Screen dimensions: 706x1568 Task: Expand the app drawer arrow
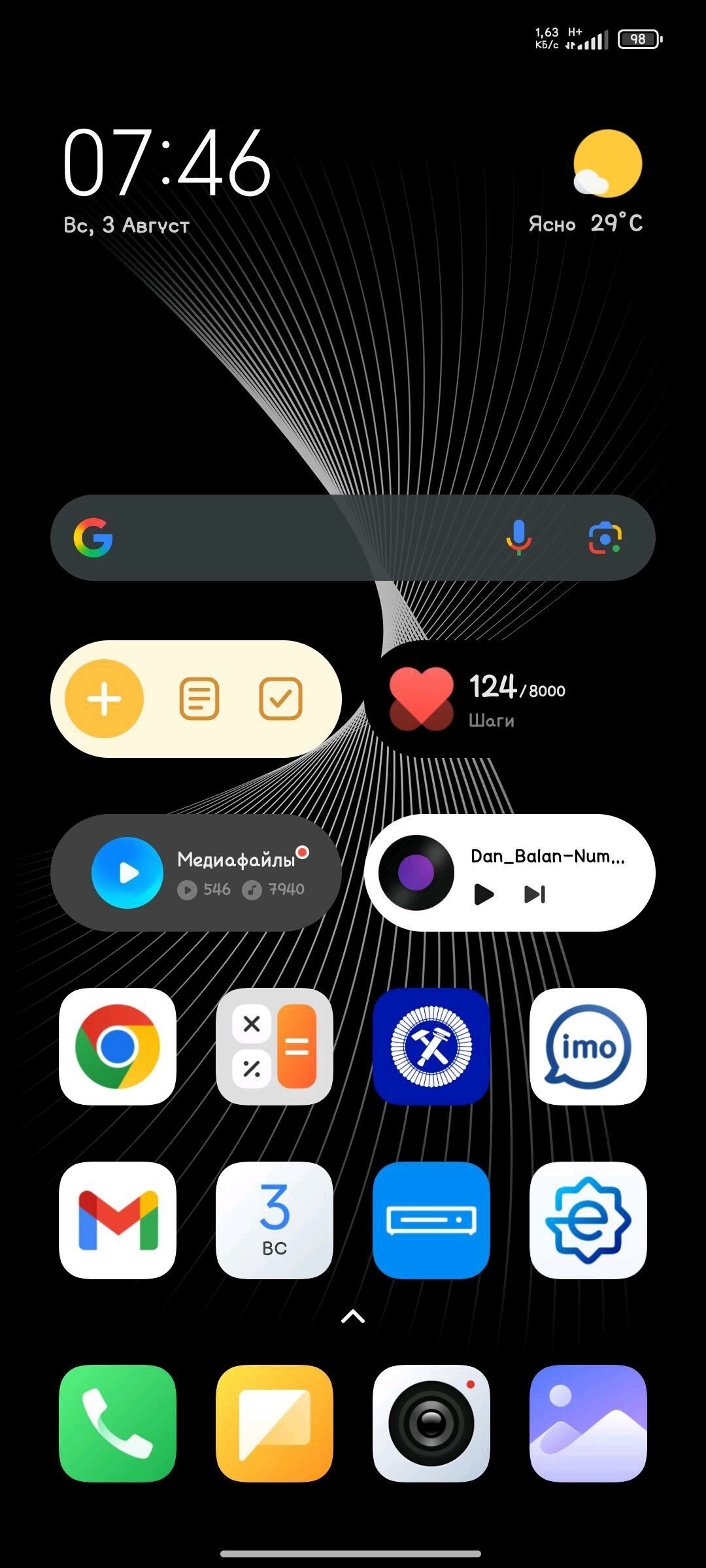(x=353, y=1316)
